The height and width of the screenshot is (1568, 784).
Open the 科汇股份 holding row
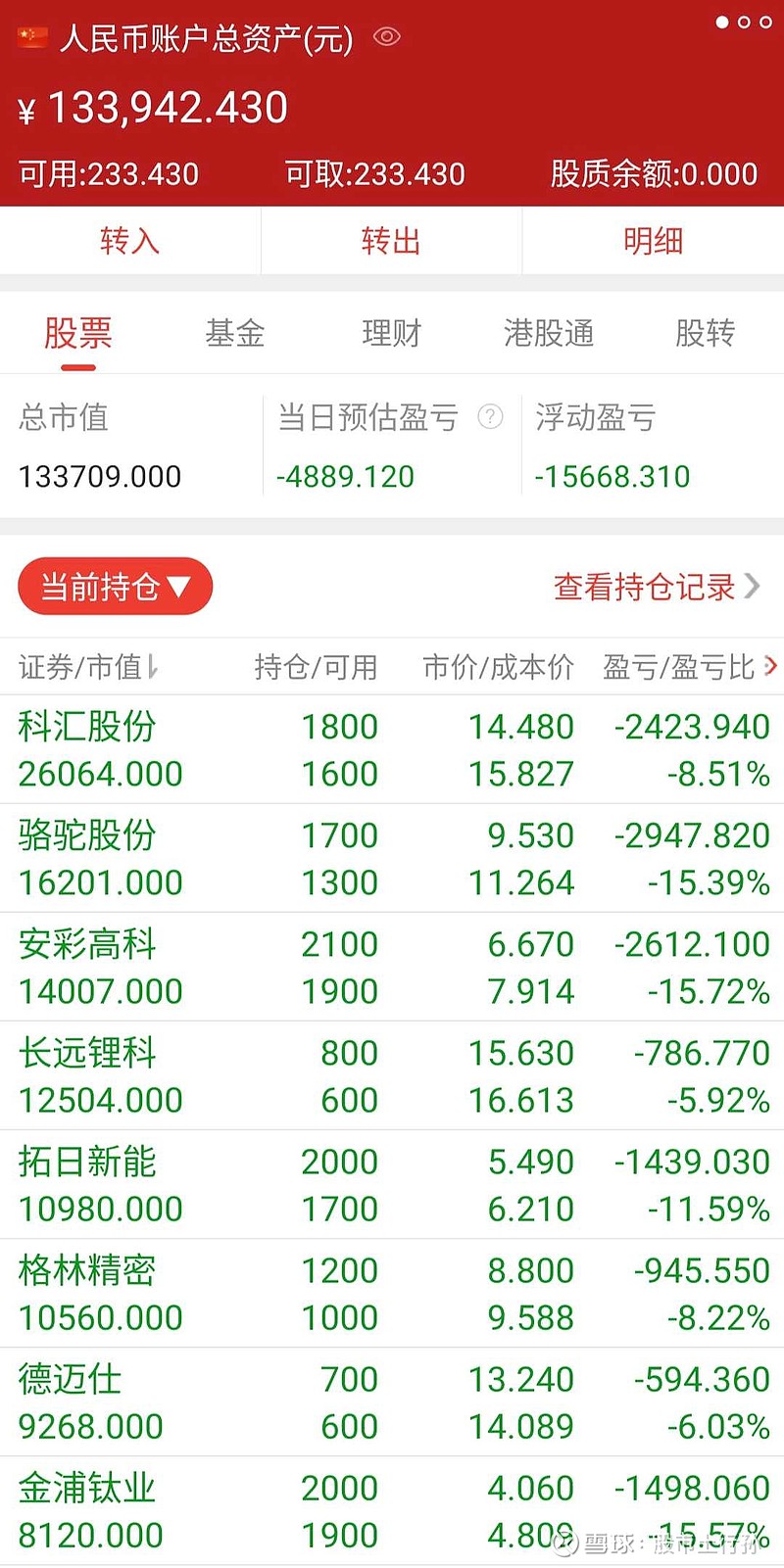[392, 749]
